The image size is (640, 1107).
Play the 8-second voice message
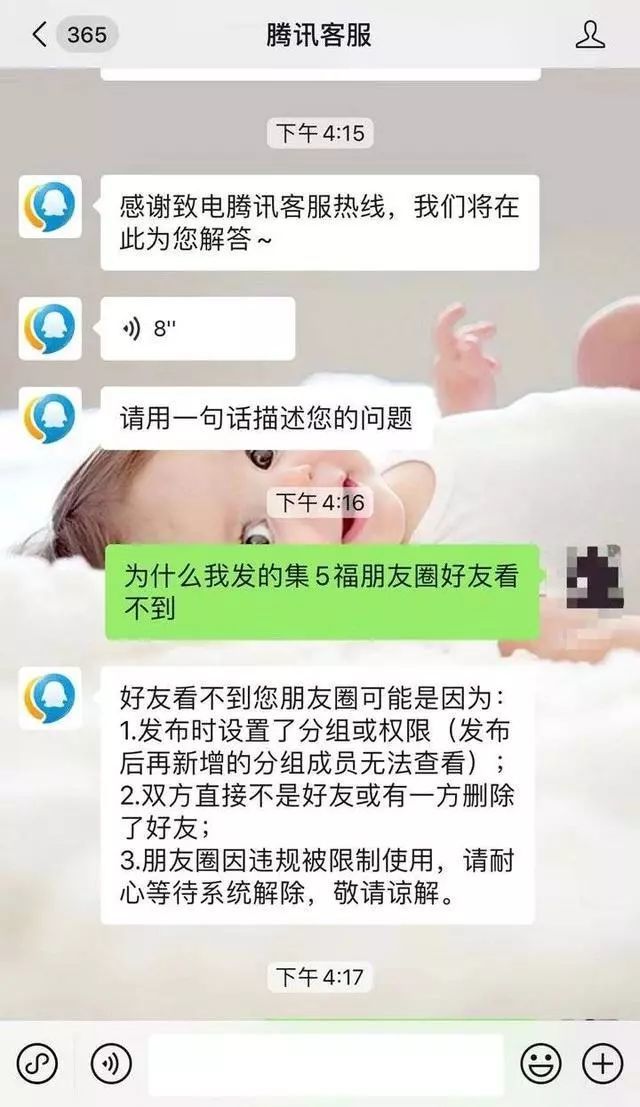[198, 328]
